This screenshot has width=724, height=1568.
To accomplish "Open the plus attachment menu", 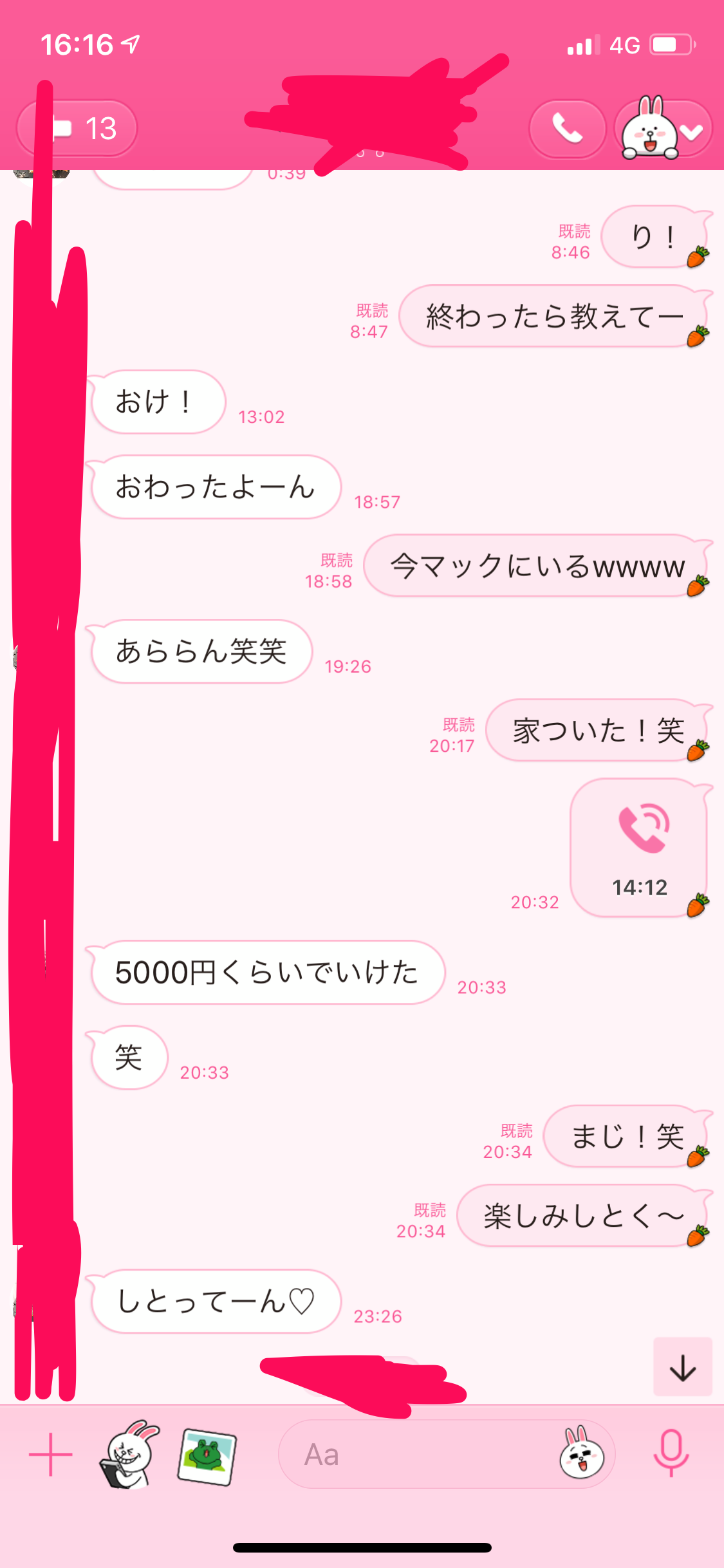I will [x=50, y=1454].
